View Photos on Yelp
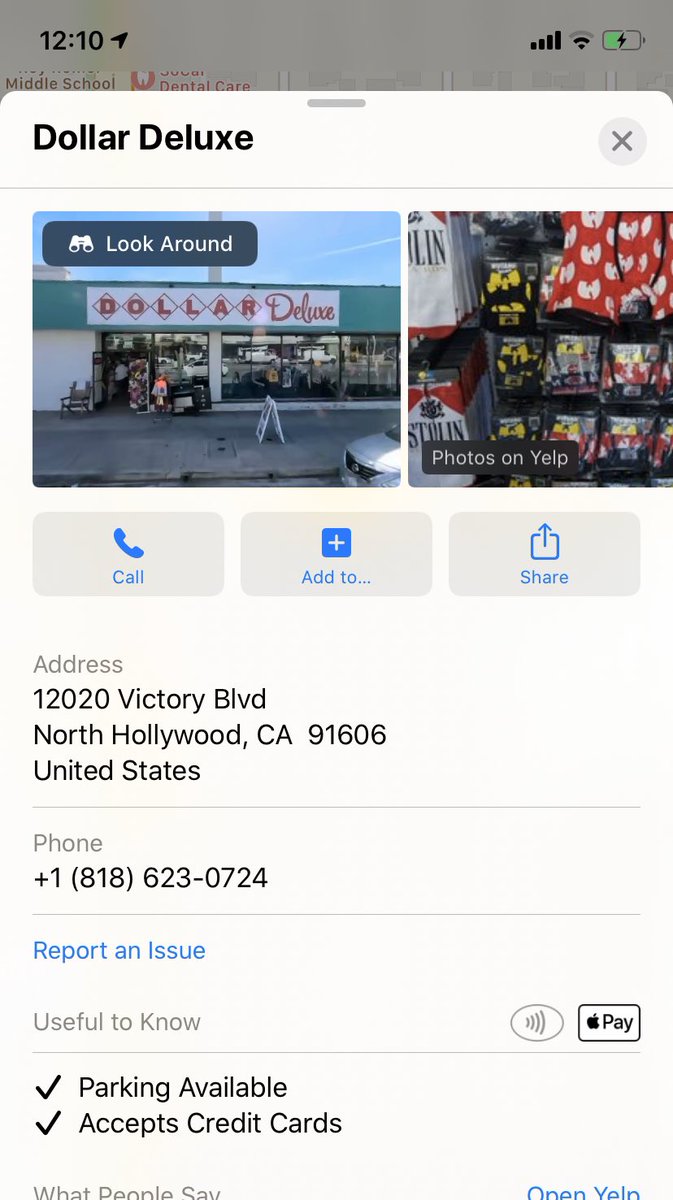Screen dimensions: 673x1200 pos(500,458)
